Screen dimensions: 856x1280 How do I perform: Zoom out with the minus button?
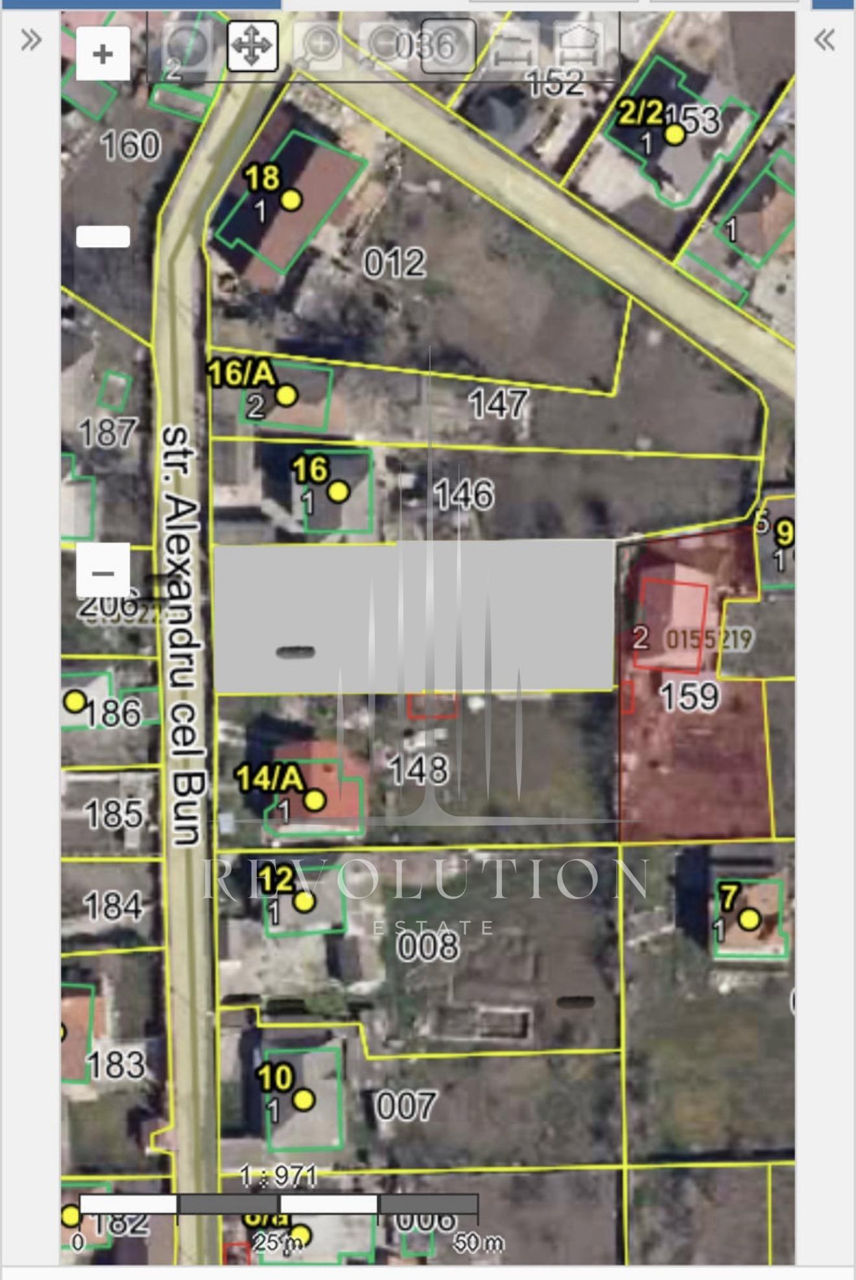[103, 573]
